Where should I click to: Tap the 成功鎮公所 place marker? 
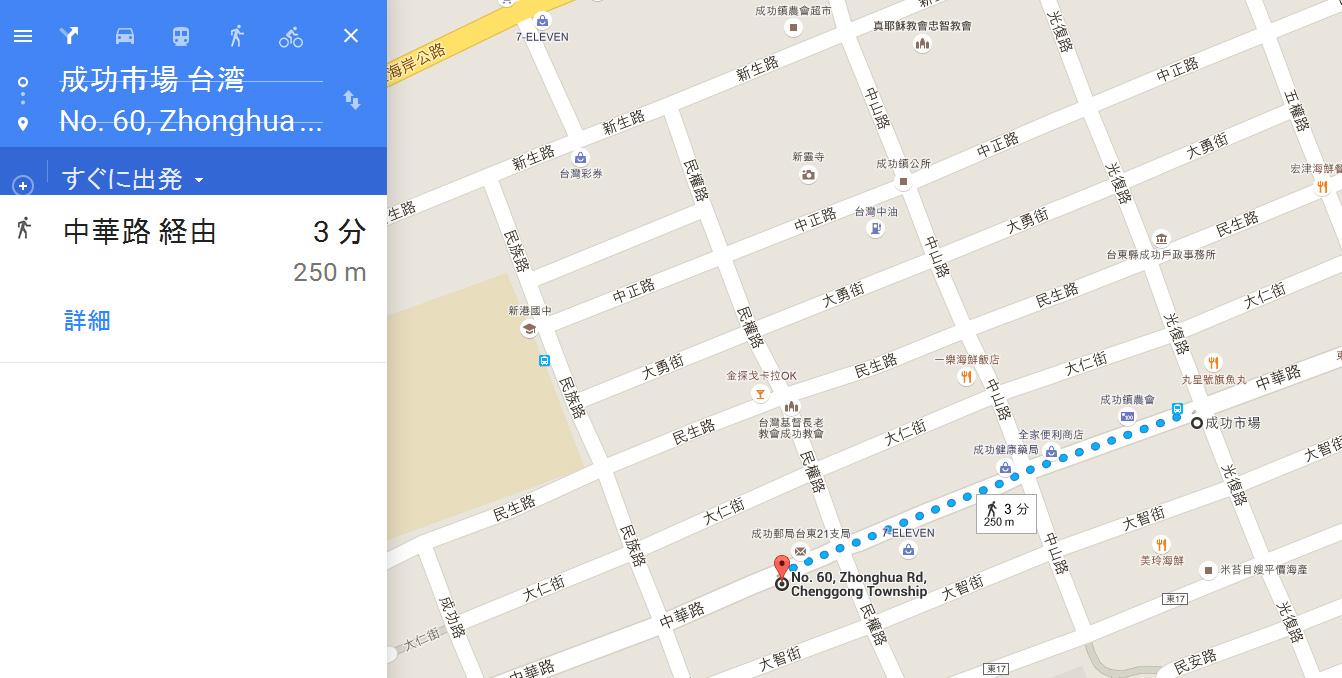[903, 182]
